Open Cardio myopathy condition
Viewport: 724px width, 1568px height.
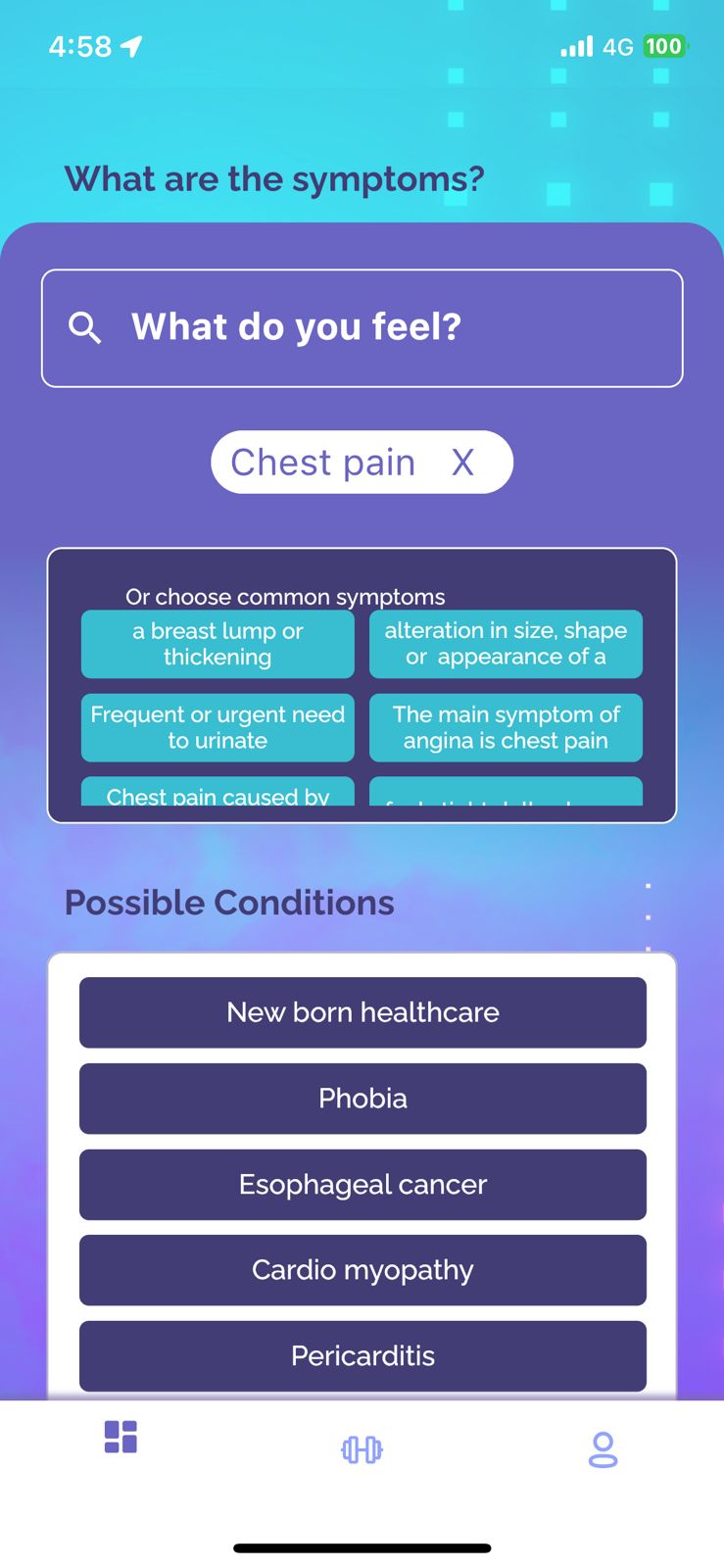(362, 1270)
